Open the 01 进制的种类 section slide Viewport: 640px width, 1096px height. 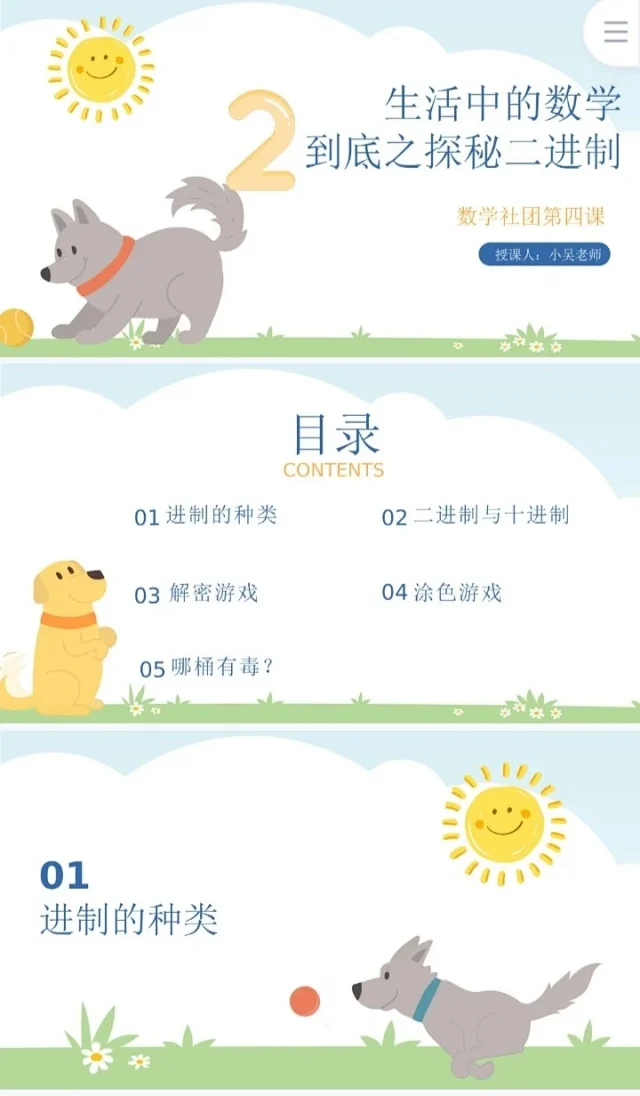click(x=320, y=910)
